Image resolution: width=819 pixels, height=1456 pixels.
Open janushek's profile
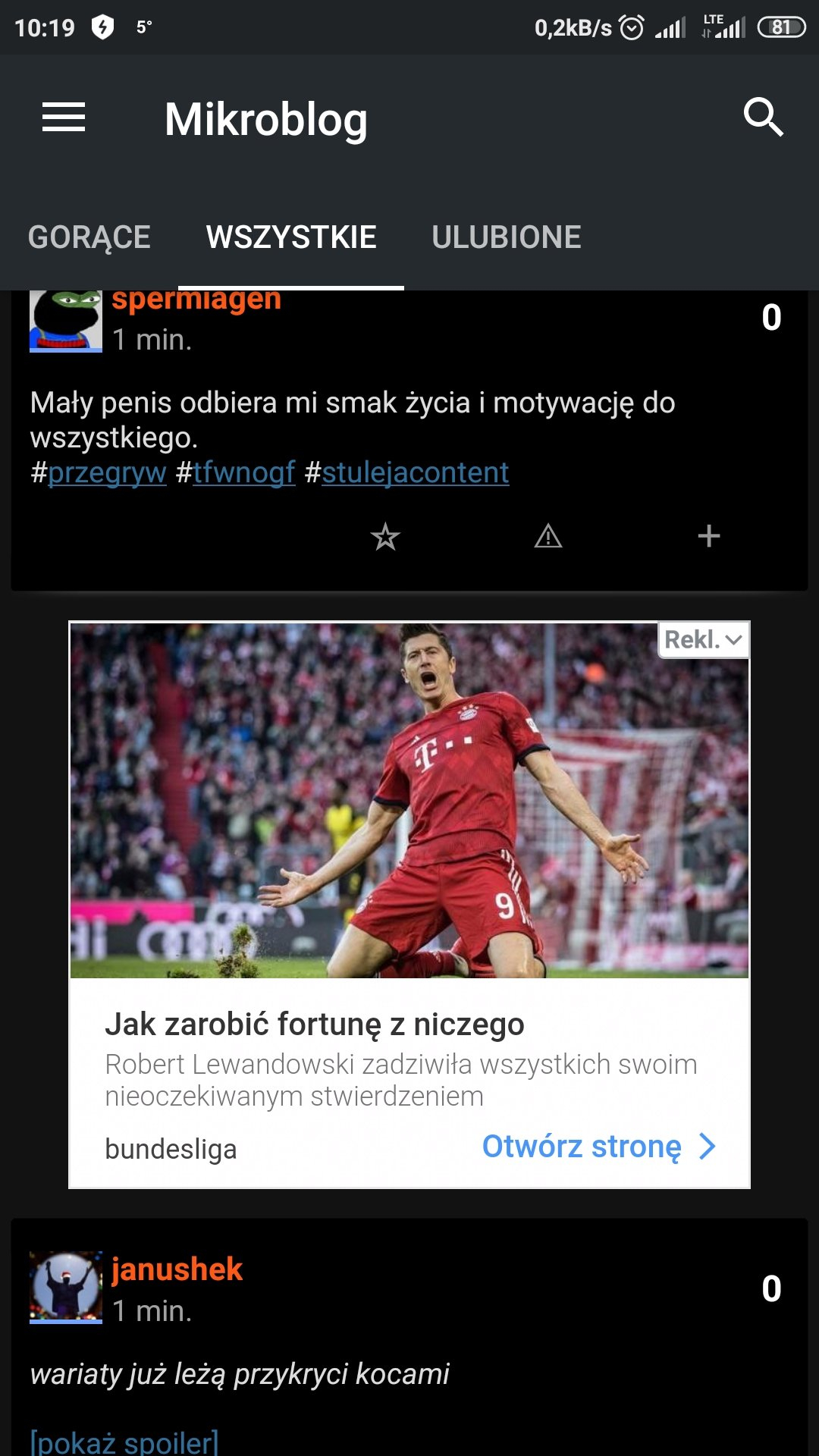(177, 1269)
